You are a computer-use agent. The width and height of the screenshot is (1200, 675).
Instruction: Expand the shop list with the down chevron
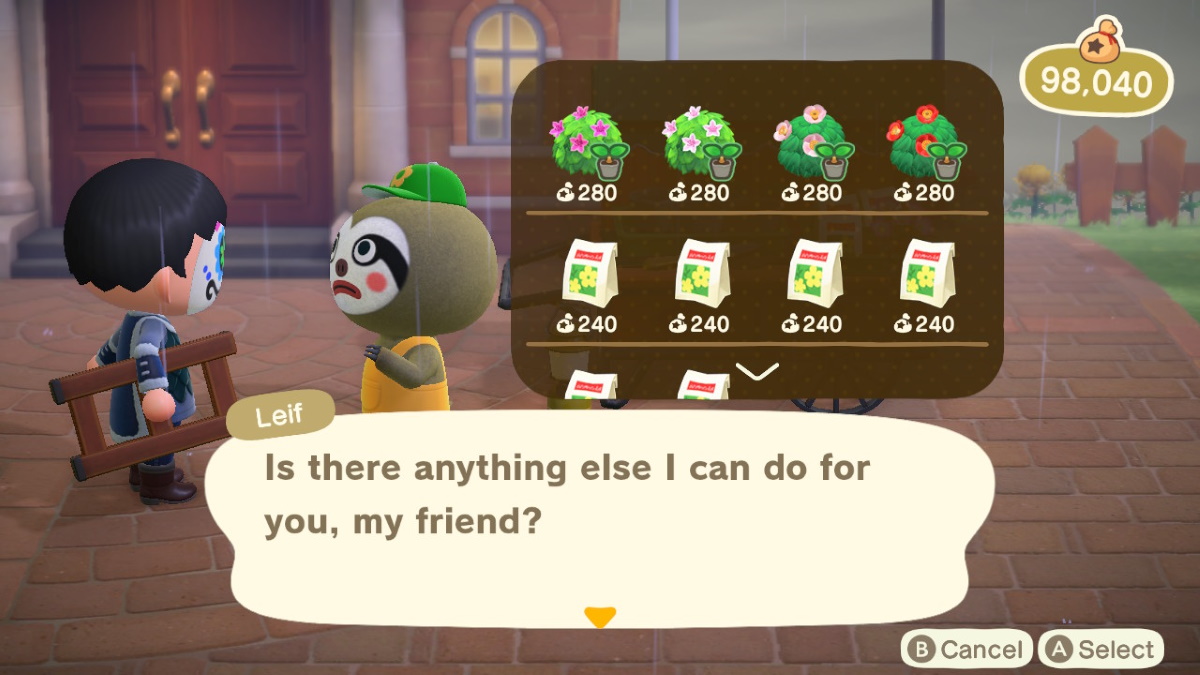coord(757,372)
